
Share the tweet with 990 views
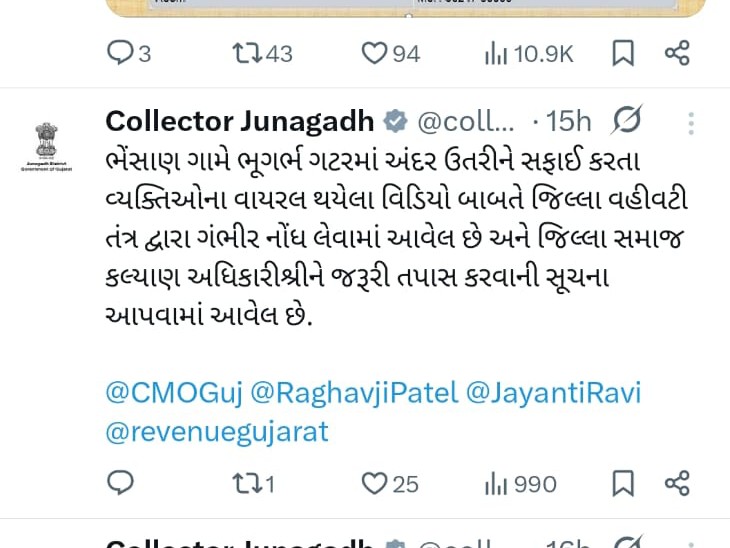tap(677, 484)
